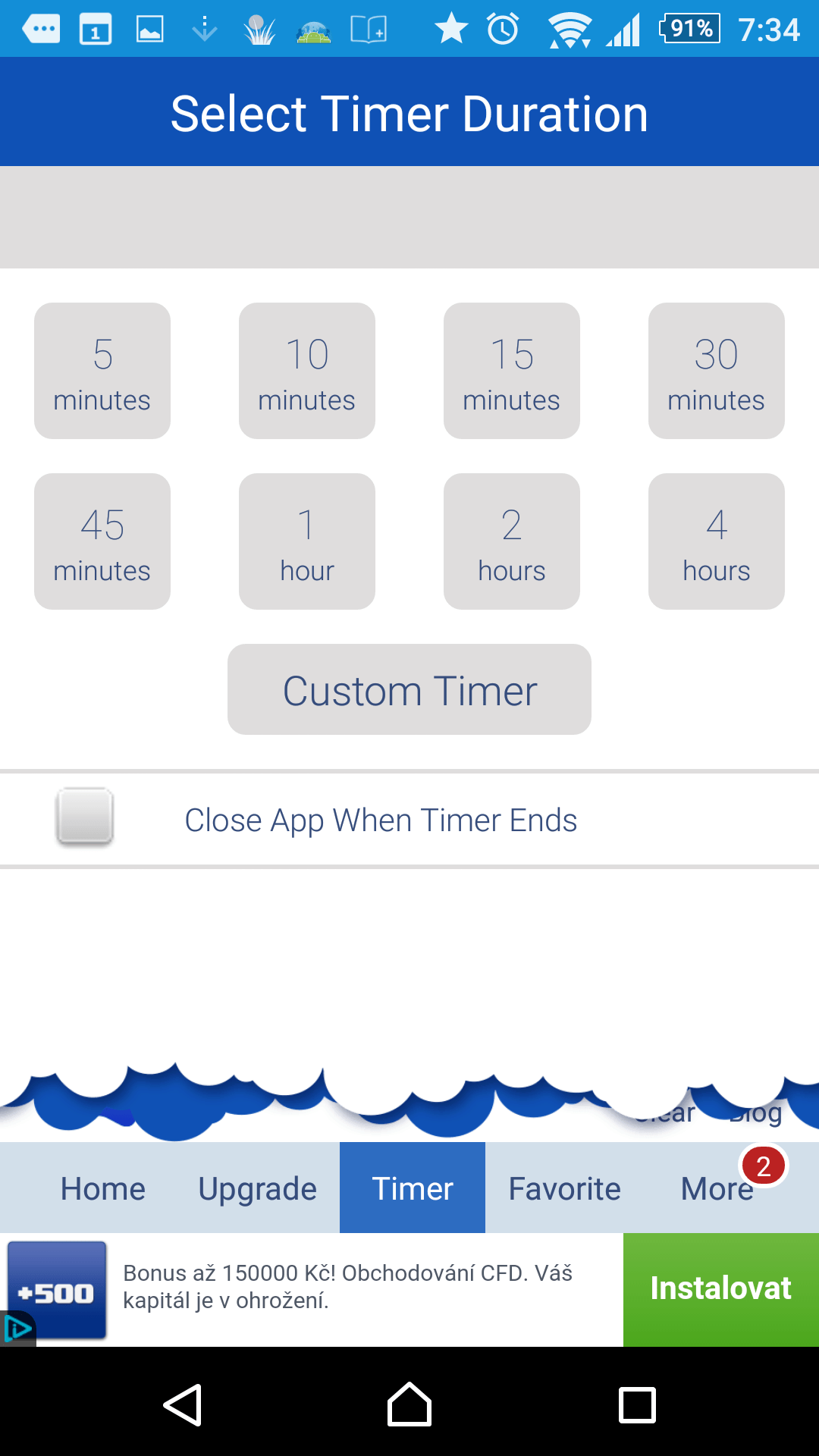This screenshot has width=819, height=1456.
Task: Select the 45 minutes timer
Action: (x=102, y=541)
